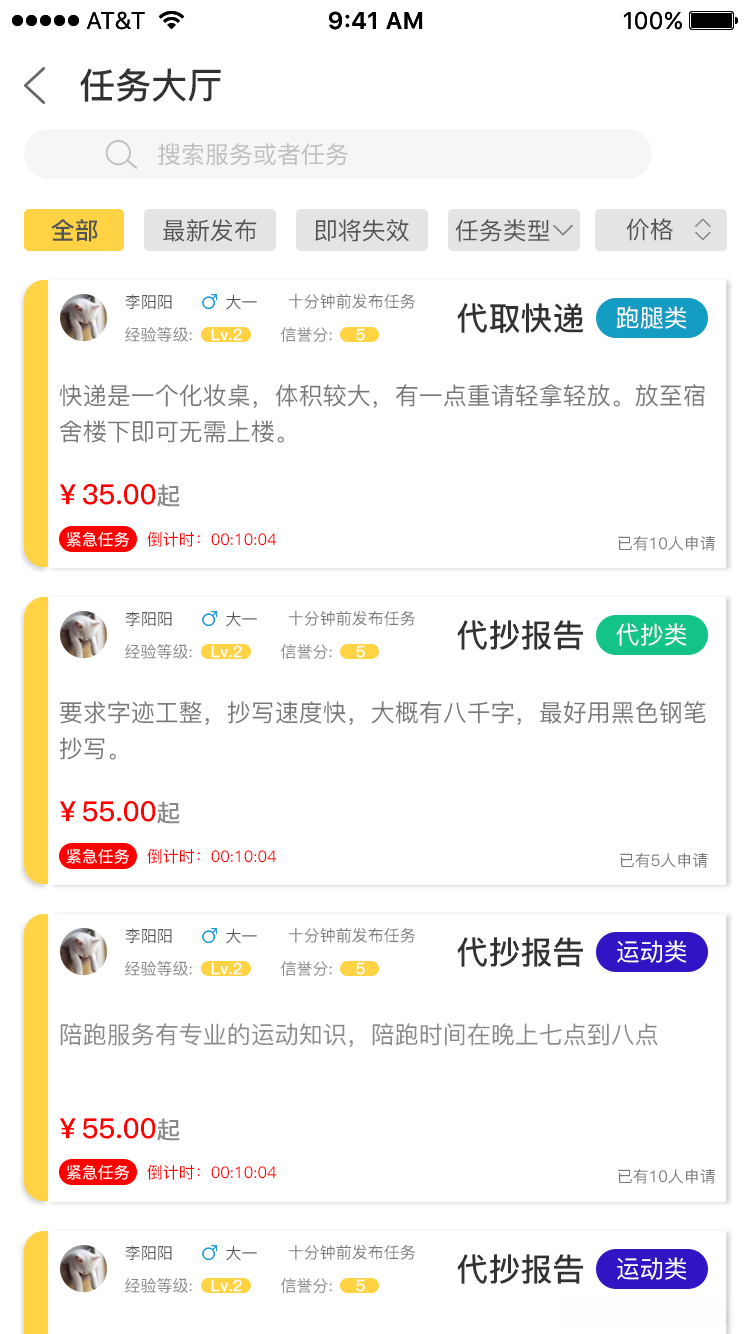Screen dimensions: 750x1334
Task: Go back from 任务大厅
Action: click(36, 86)
